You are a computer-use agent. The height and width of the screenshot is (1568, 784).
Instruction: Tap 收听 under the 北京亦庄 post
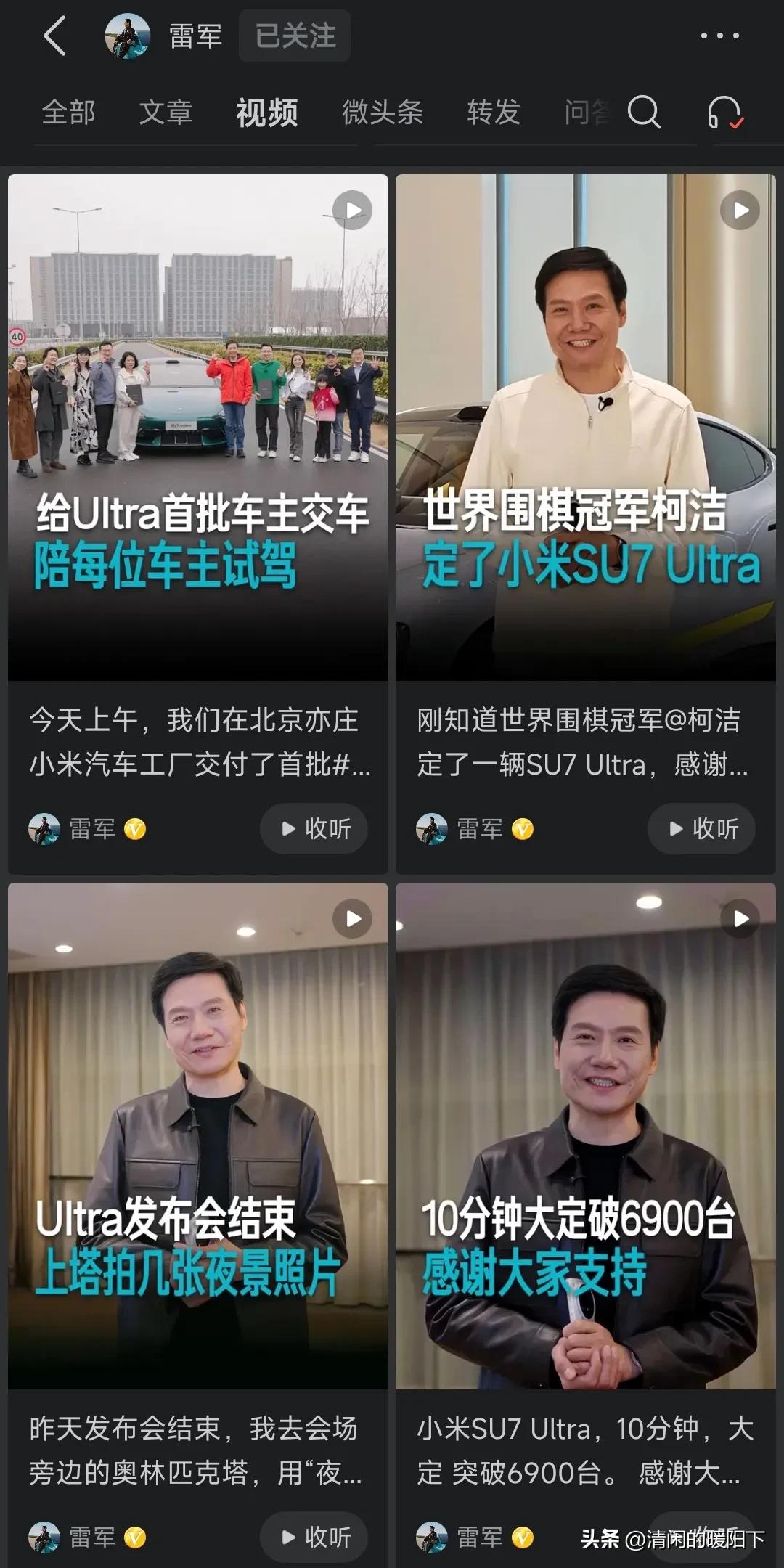point(314,828)
